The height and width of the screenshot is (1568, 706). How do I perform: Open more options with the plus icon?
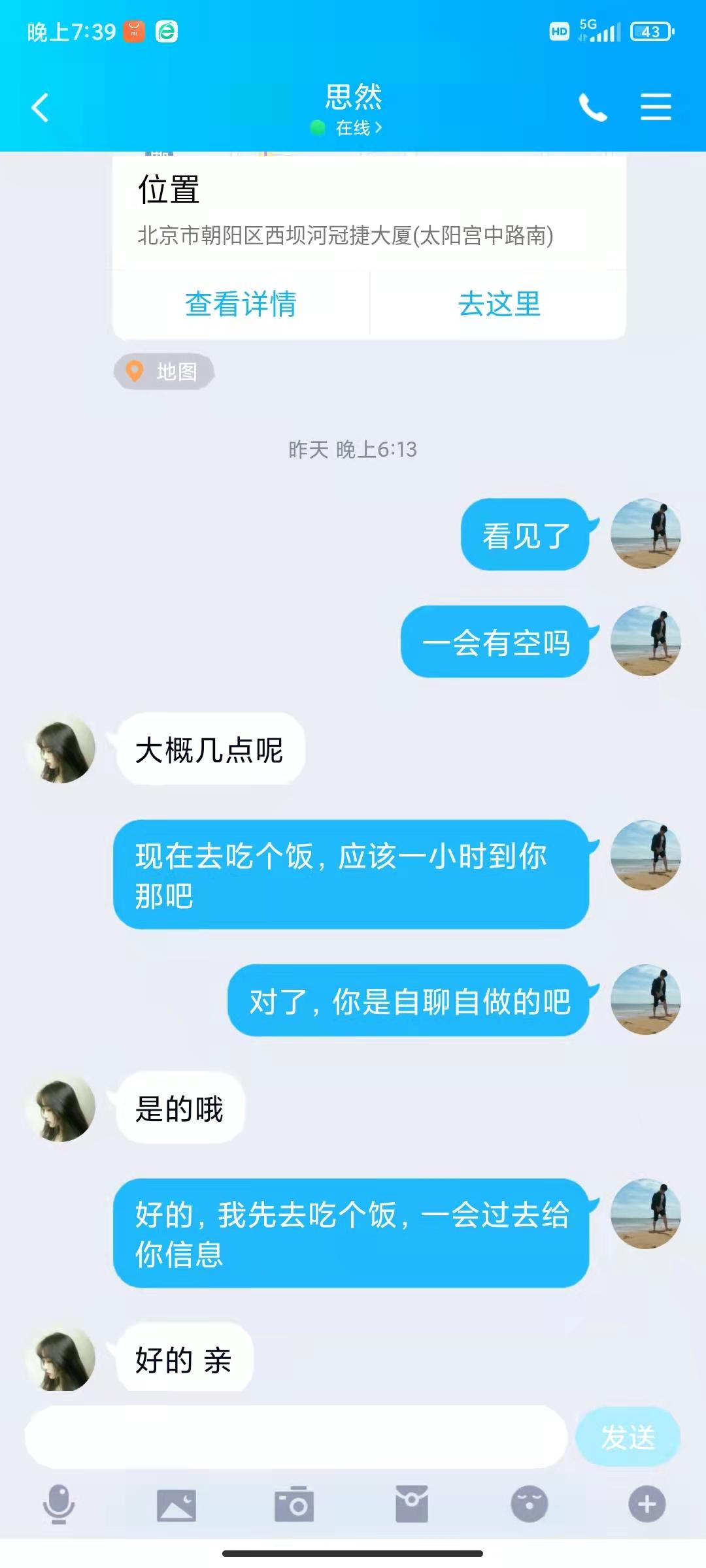pos(647,1505)
